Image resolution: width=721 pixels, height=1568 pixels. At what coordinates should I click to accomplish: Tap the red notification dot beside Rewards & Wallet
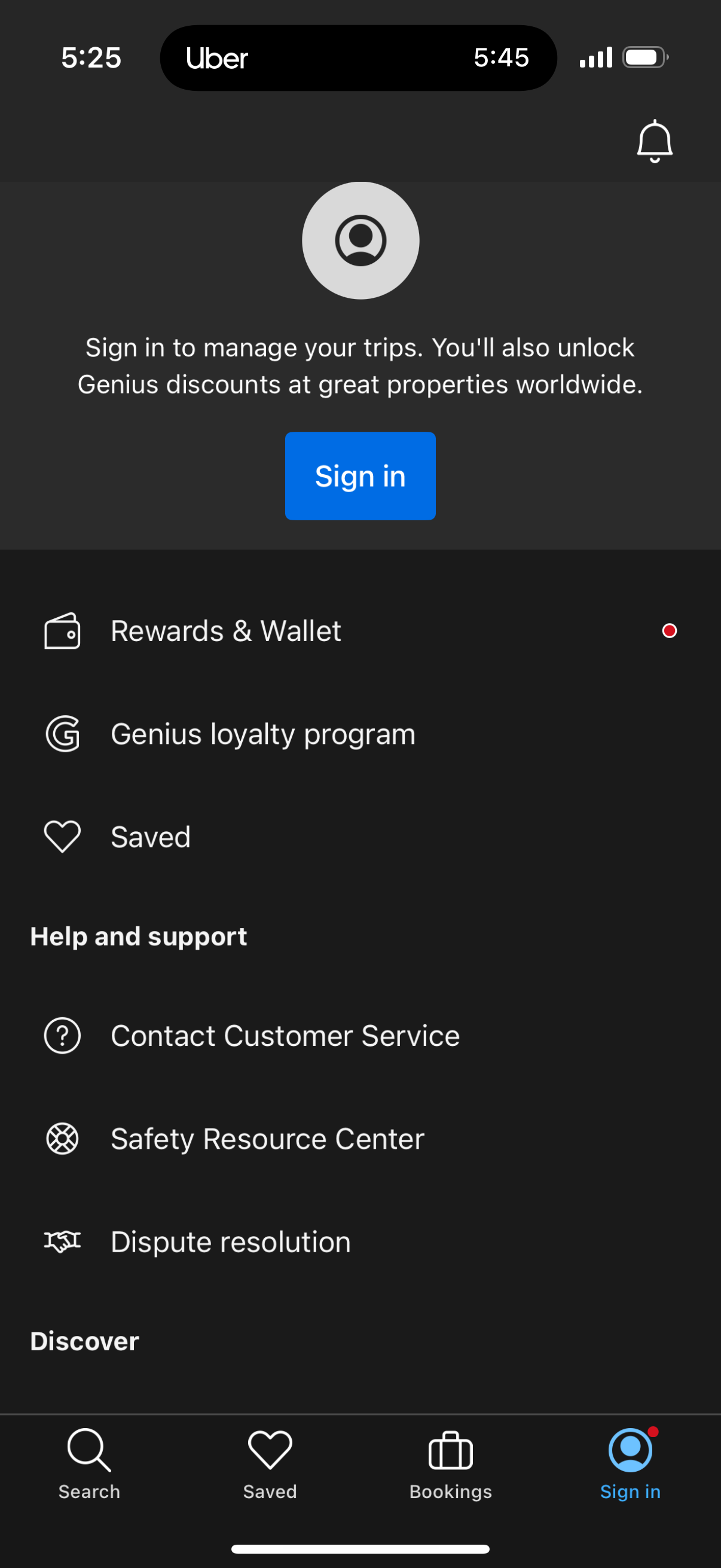(670, 632)
